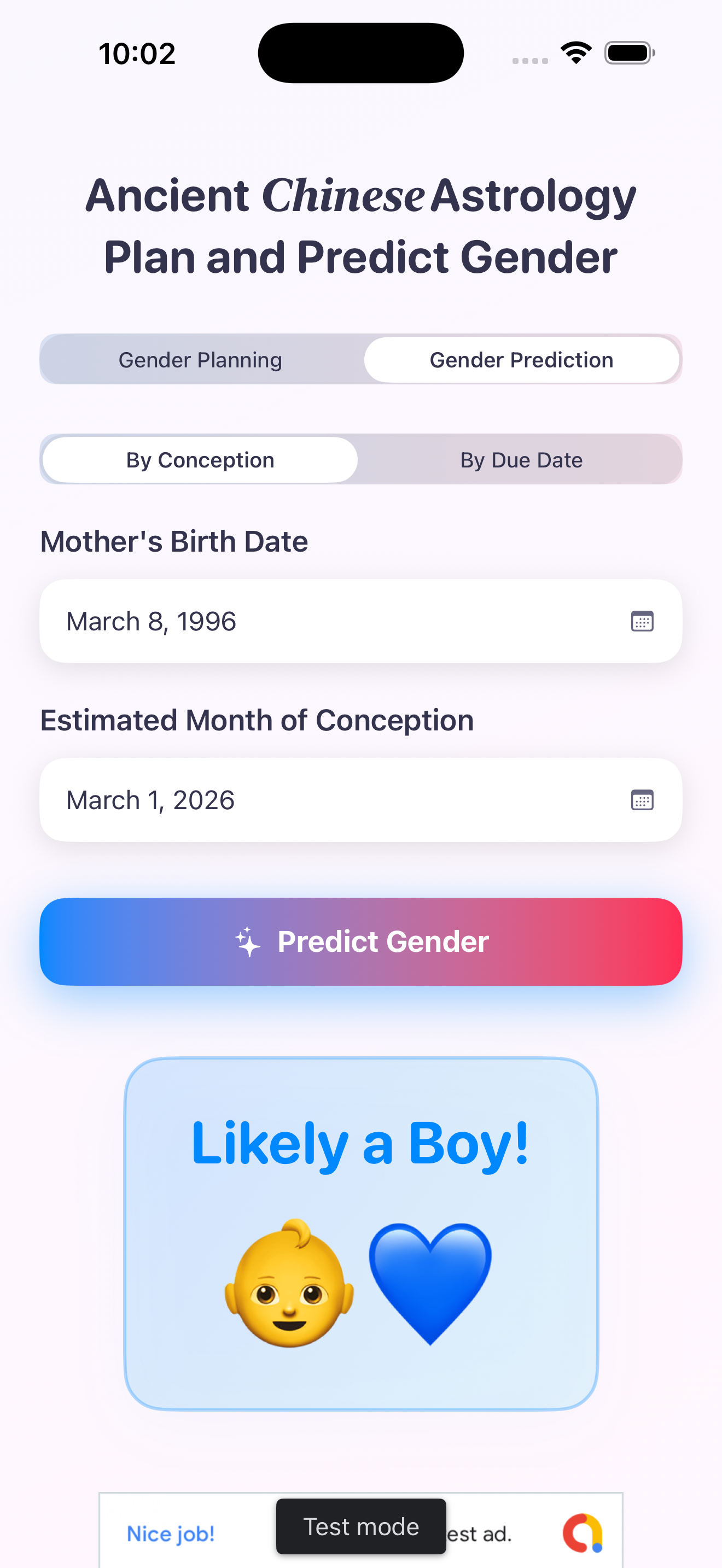
Task: Switch to Gender Prediction mode
Action: point(522,359)
